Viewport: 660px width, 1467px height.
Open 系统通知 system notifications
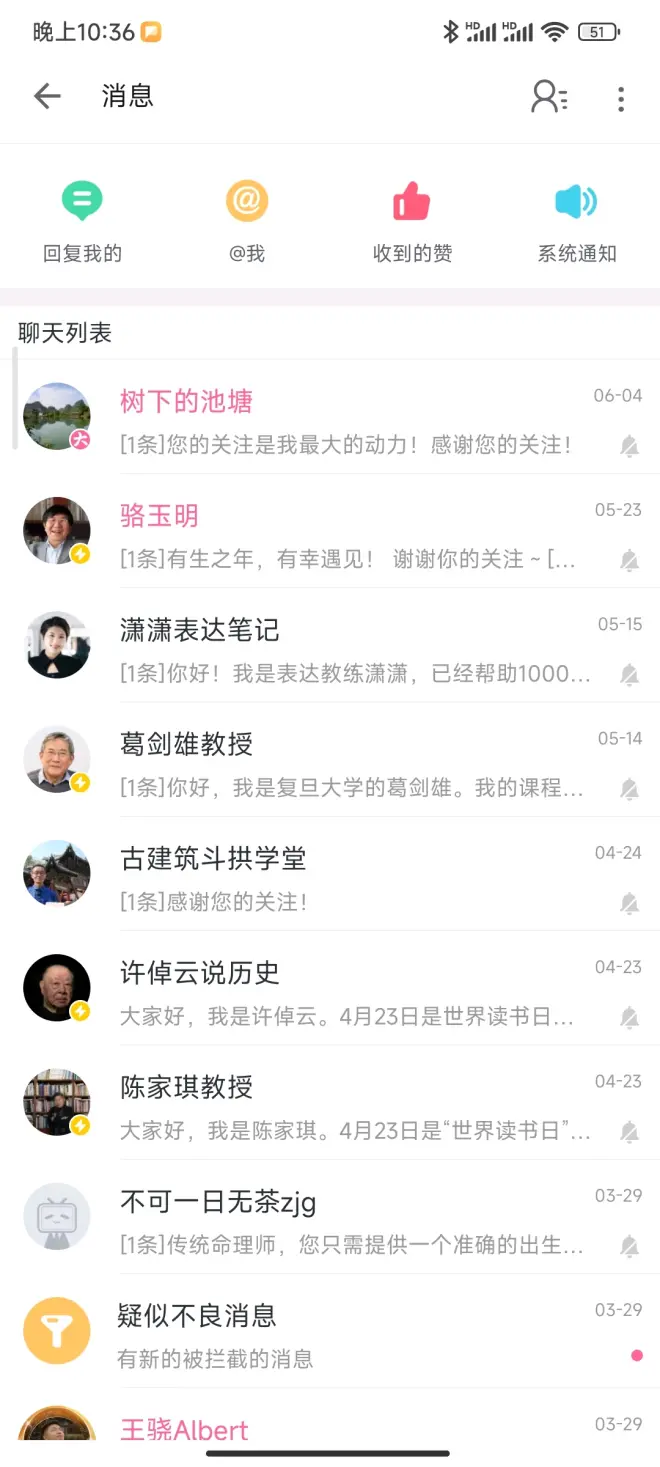(x=577, y=222)
